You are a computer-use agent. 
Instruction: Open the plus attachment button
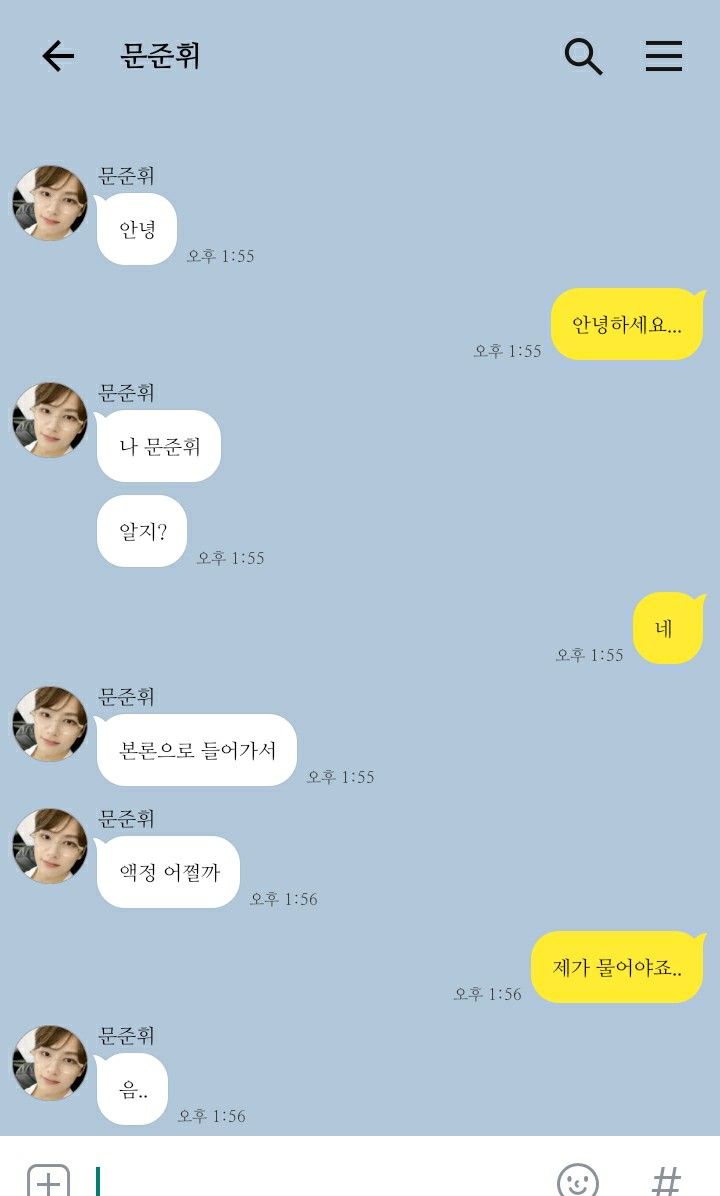[x=48, y=1180]
